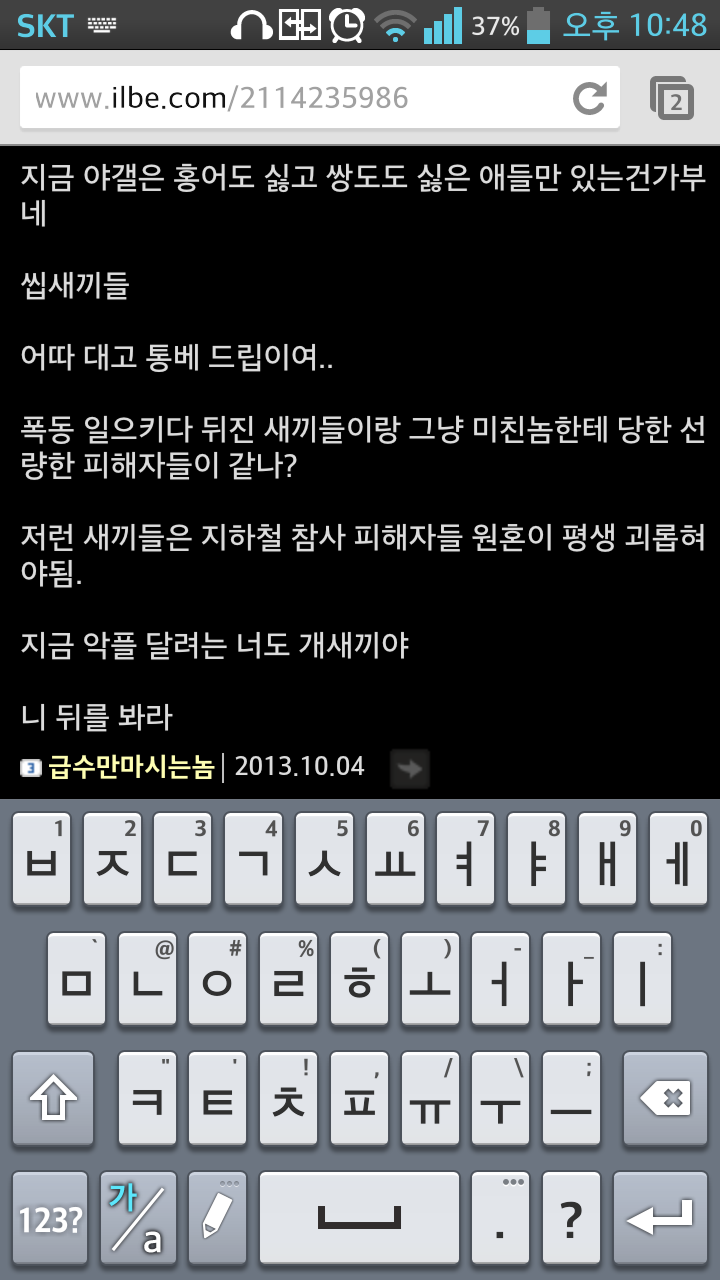Tap the enter key on the keyboard

click(660, 1219)
